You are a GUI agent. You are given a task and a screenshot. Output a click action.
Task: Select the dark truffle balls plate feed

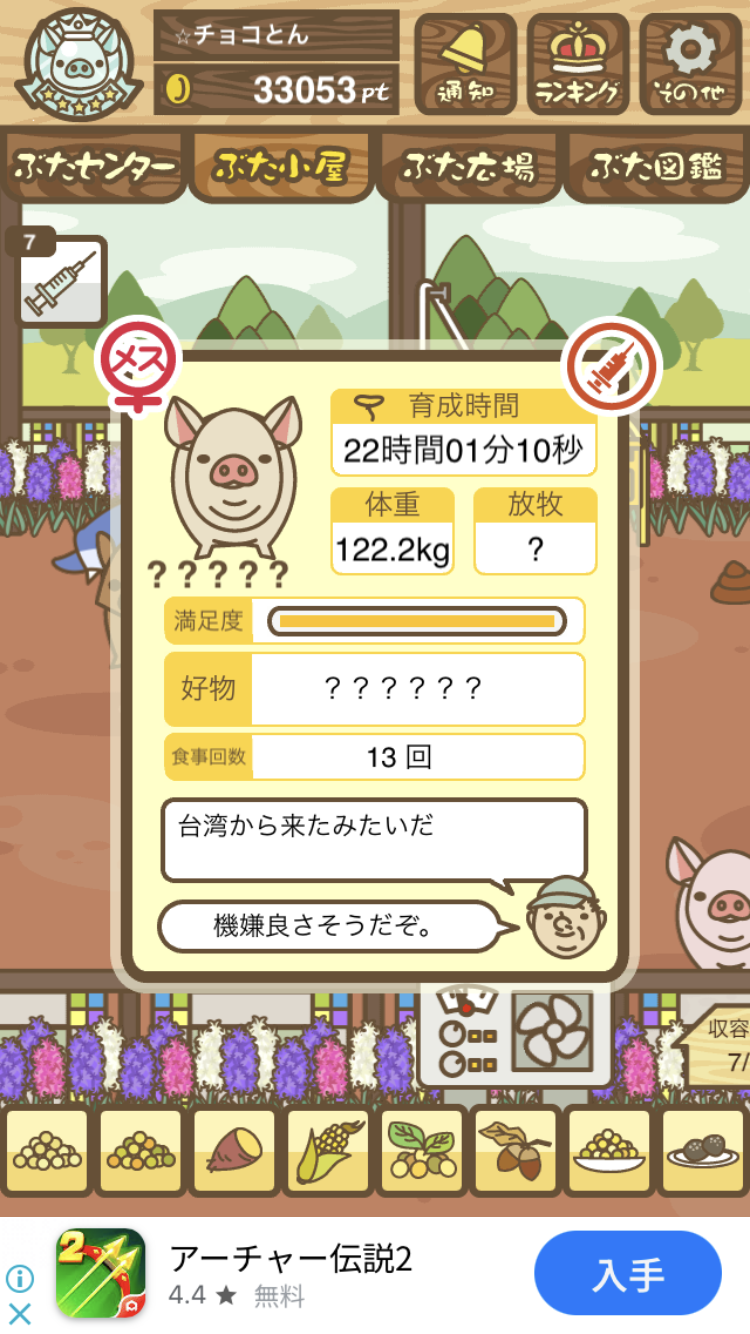point(702,1151)
